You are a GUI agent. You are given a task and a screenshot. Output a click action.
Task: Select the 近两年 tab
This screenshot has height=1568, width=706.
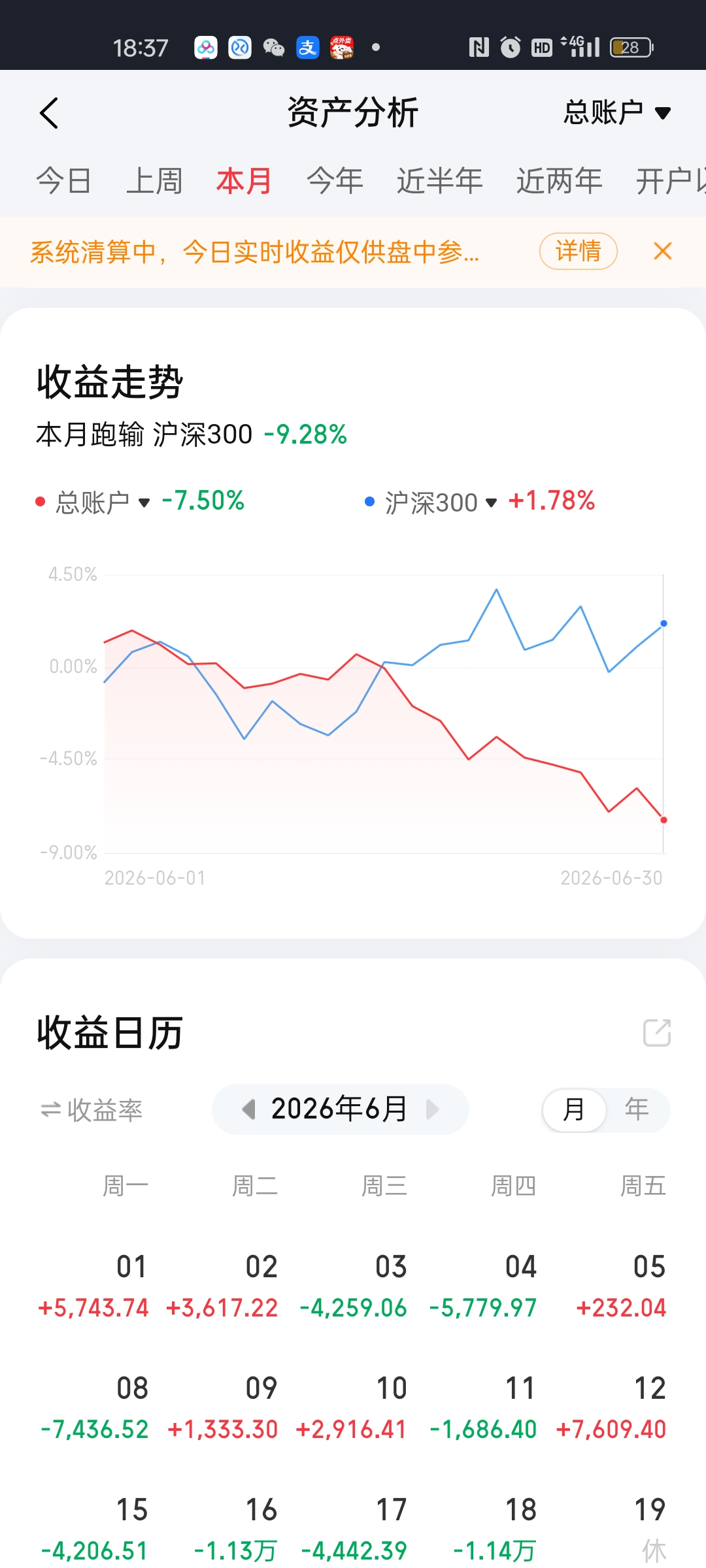560,181
